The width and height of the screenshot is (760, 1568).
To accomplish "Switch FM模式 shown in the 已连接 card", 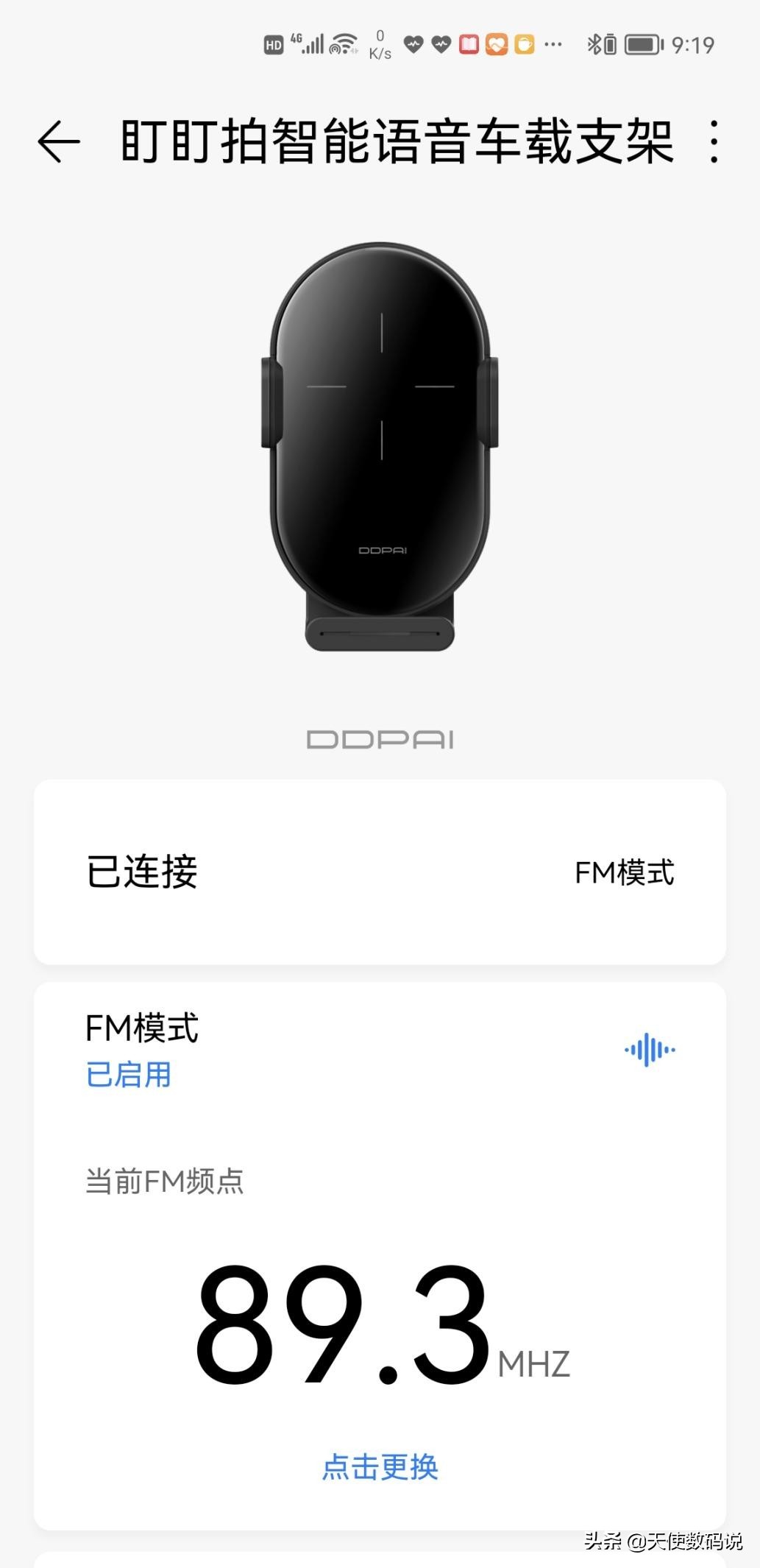I will (x=625, y=875).
